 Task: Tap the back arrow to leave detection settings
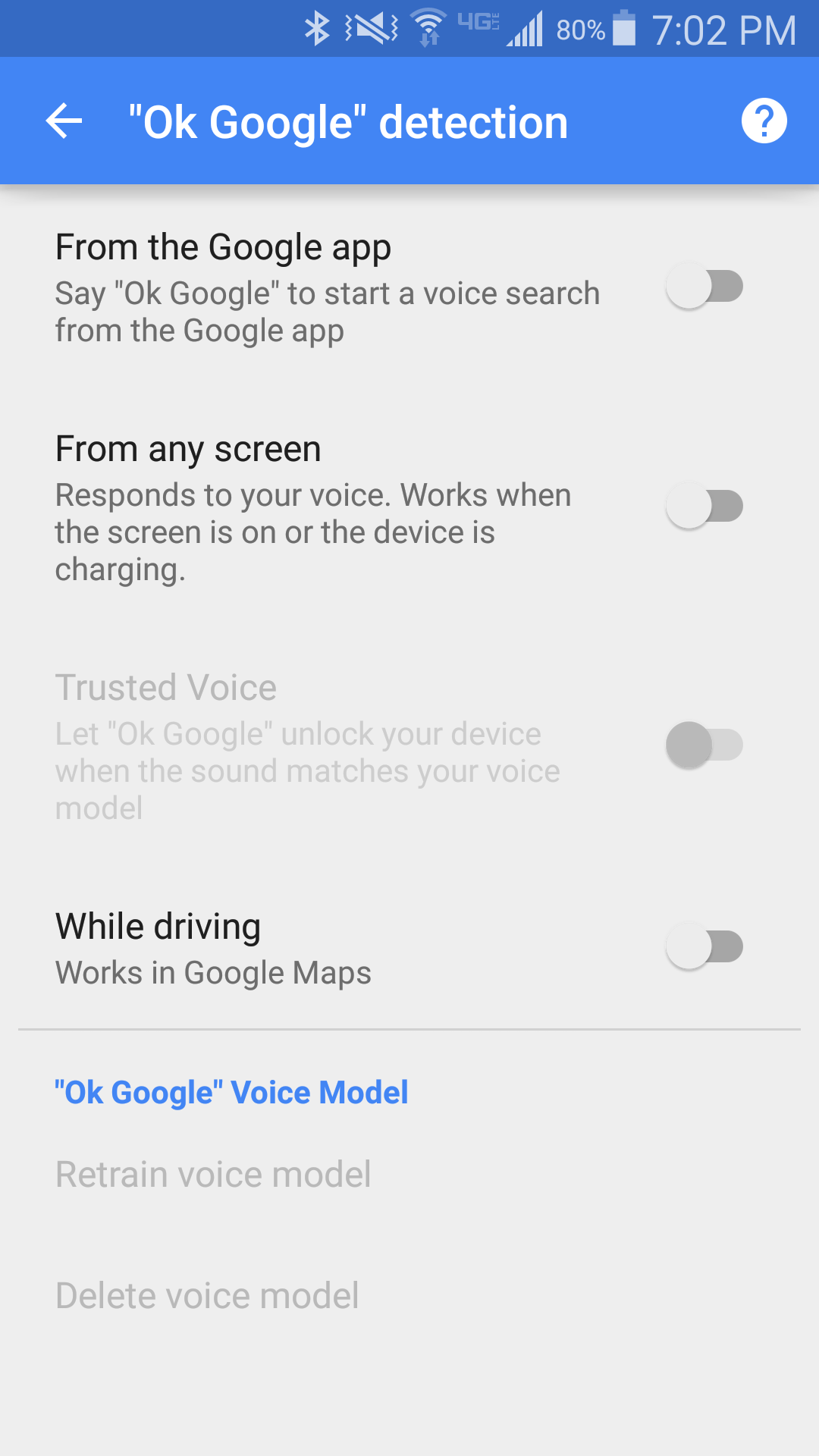(63, 121)
